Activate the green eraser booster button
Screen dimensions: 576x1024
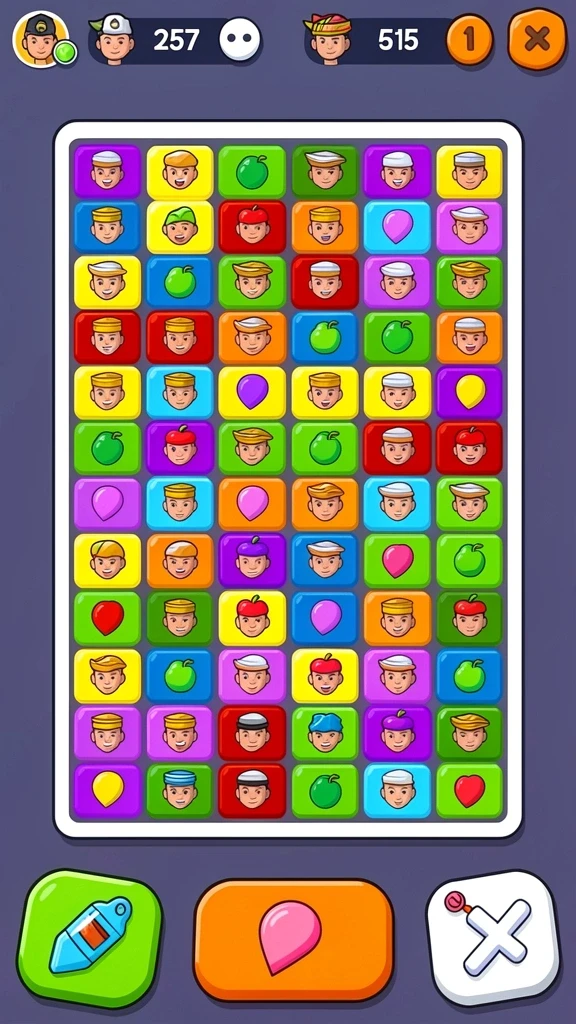pos(89,936)
